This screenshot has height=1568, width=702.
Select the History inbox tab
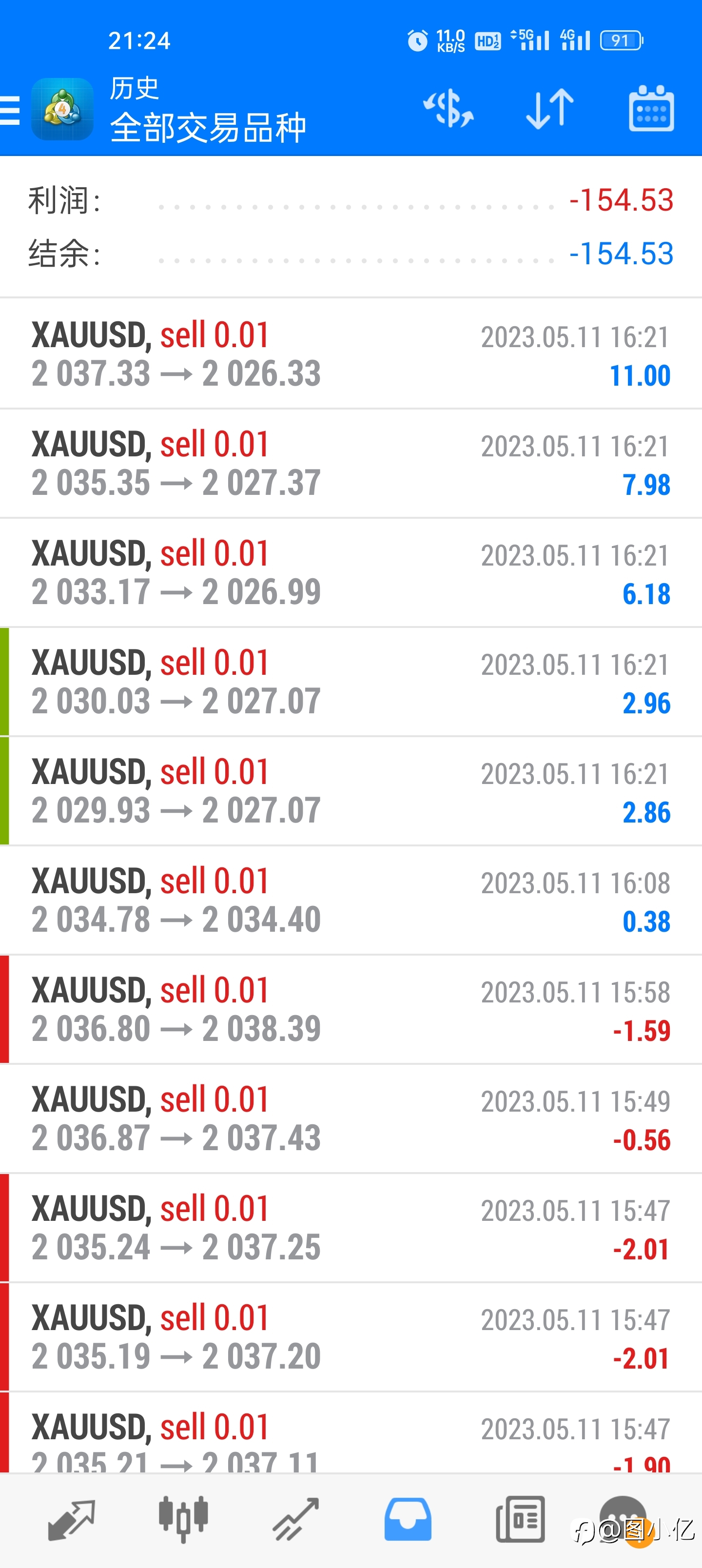coord(408,1519)
